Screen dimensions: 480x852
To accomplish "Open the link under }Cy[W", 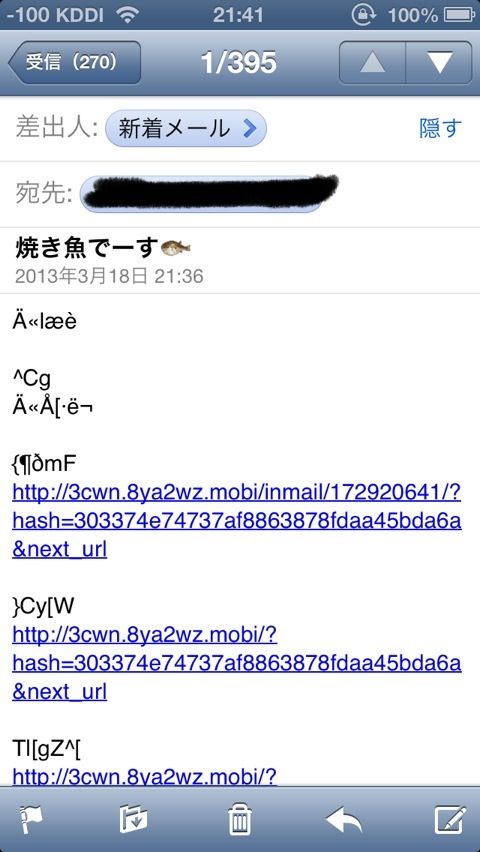I will click(236, 663).
